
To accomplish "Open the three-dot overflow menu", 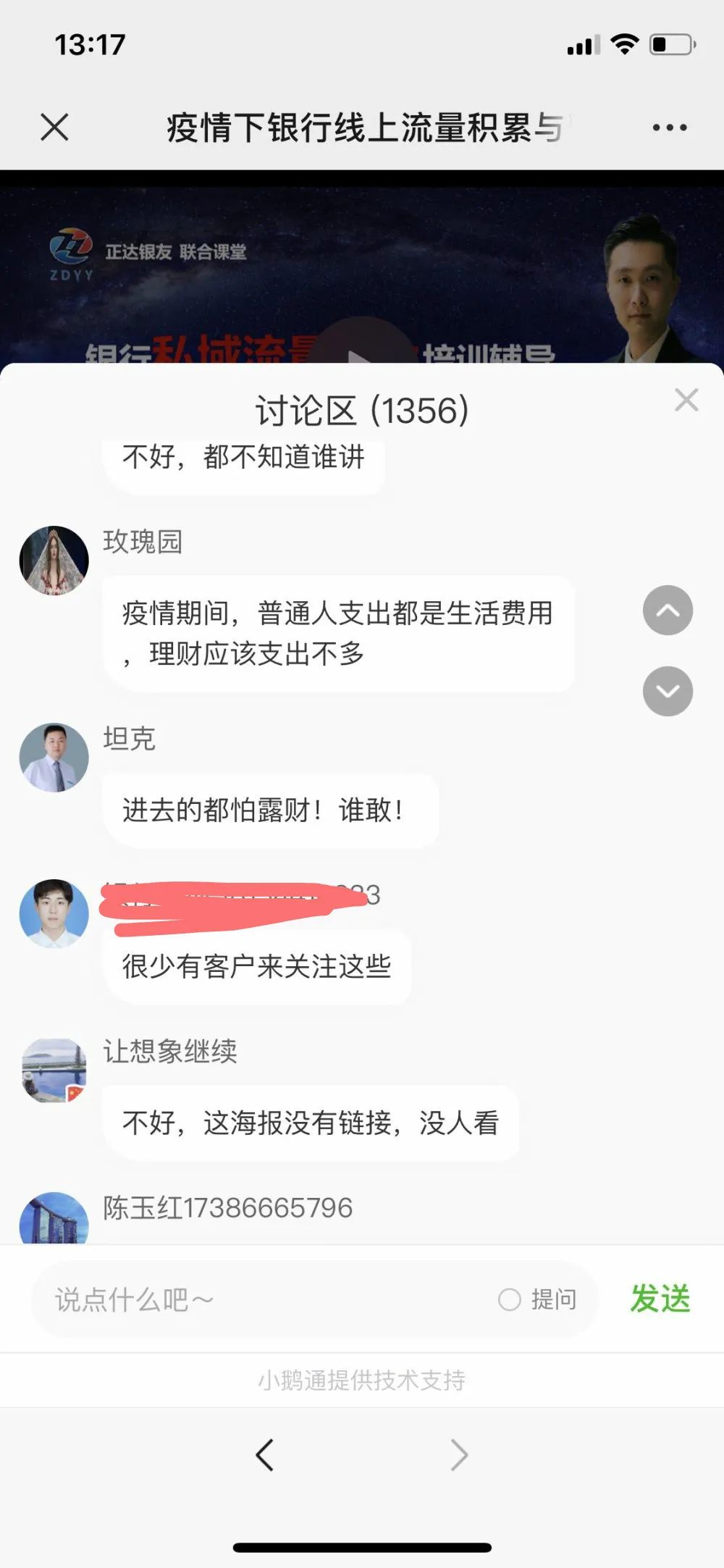I will click(669, 127).
